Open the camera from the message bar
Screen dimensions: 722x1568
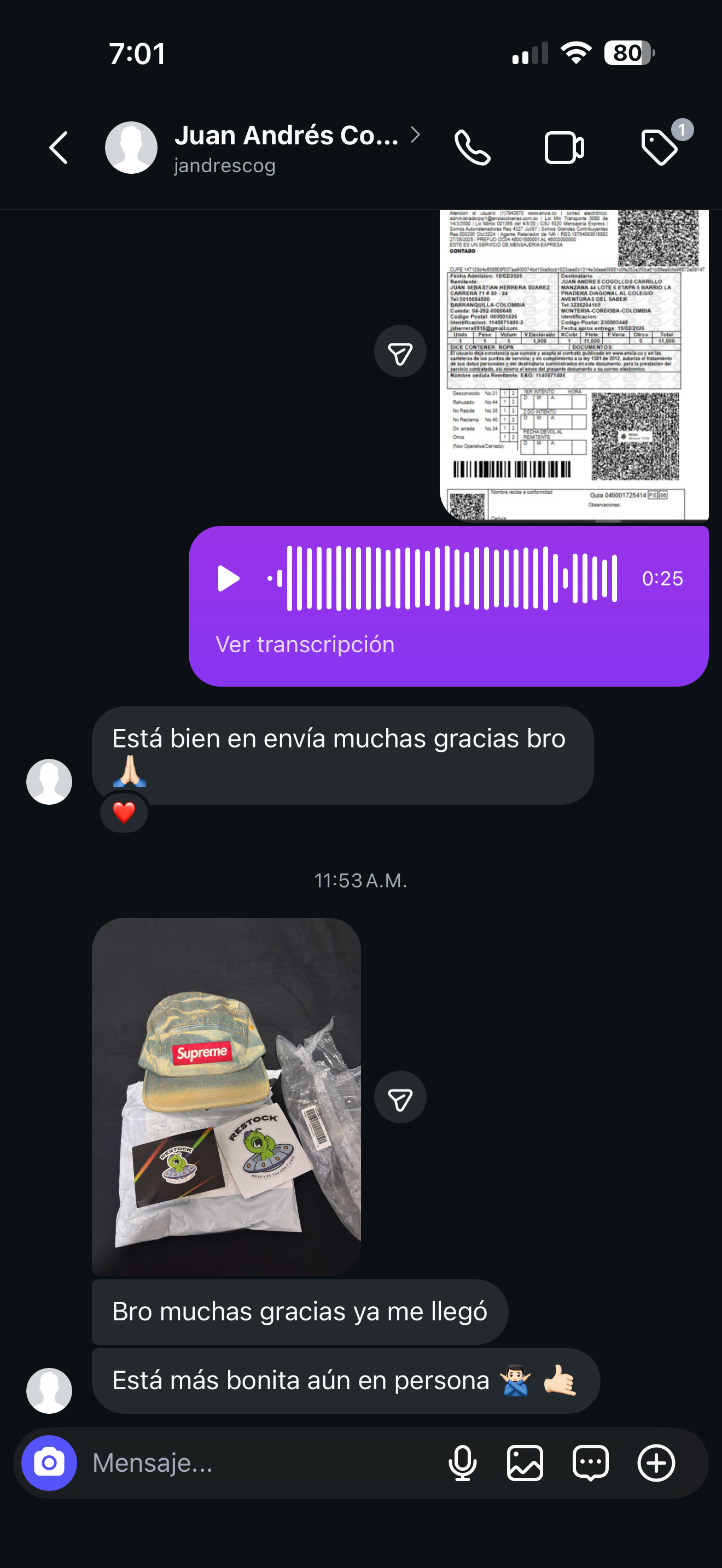(x=49, y=1462)
